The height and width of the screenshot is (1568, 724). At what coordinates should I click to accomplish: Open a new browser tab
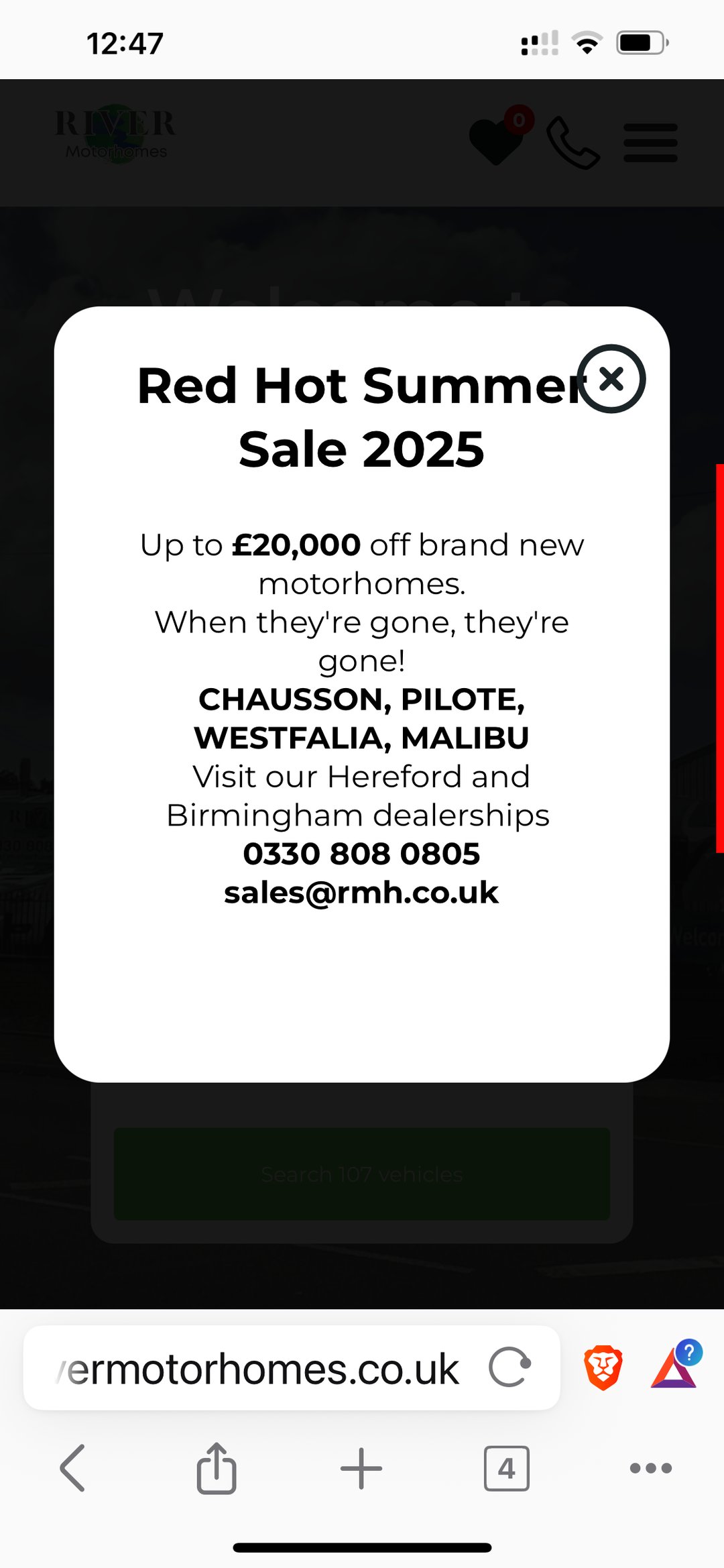pos(361,1468)
